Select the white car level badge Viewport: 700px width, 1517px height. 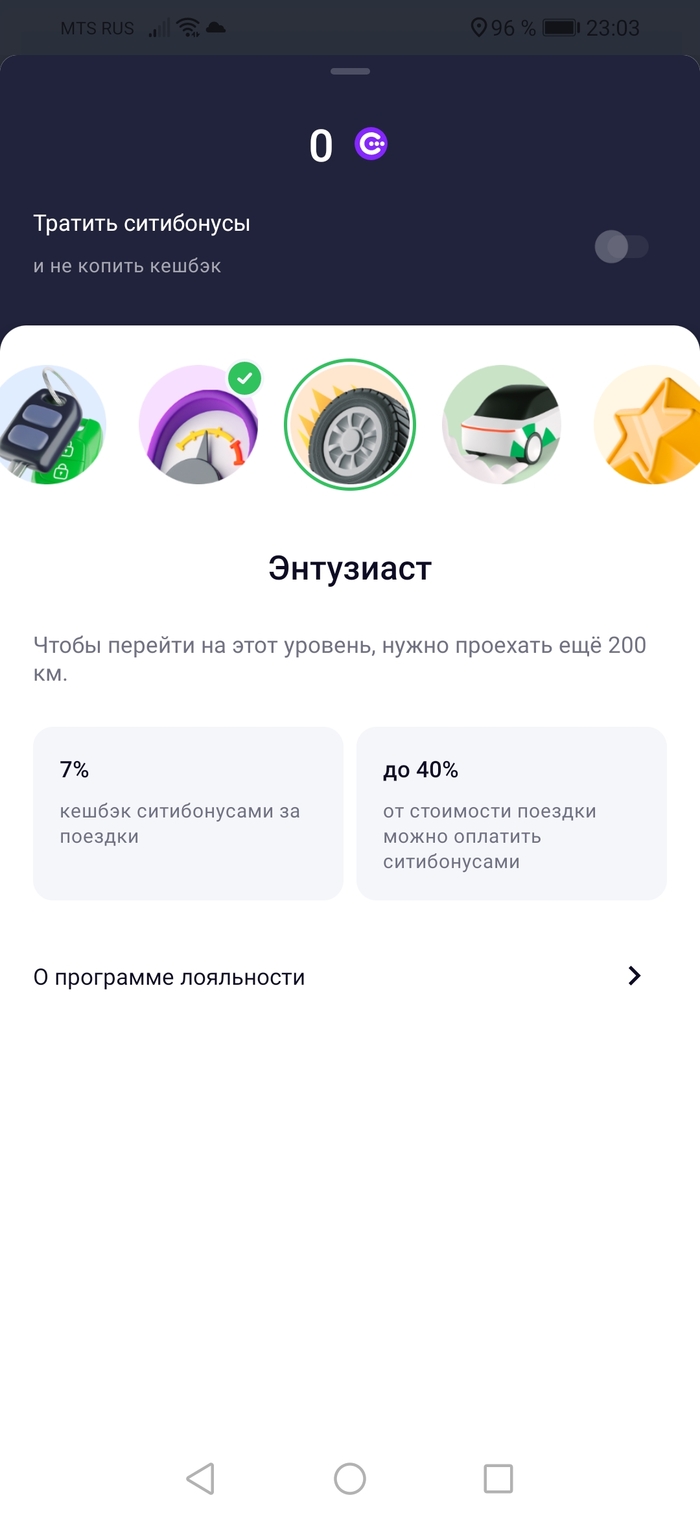click(502, 425)
